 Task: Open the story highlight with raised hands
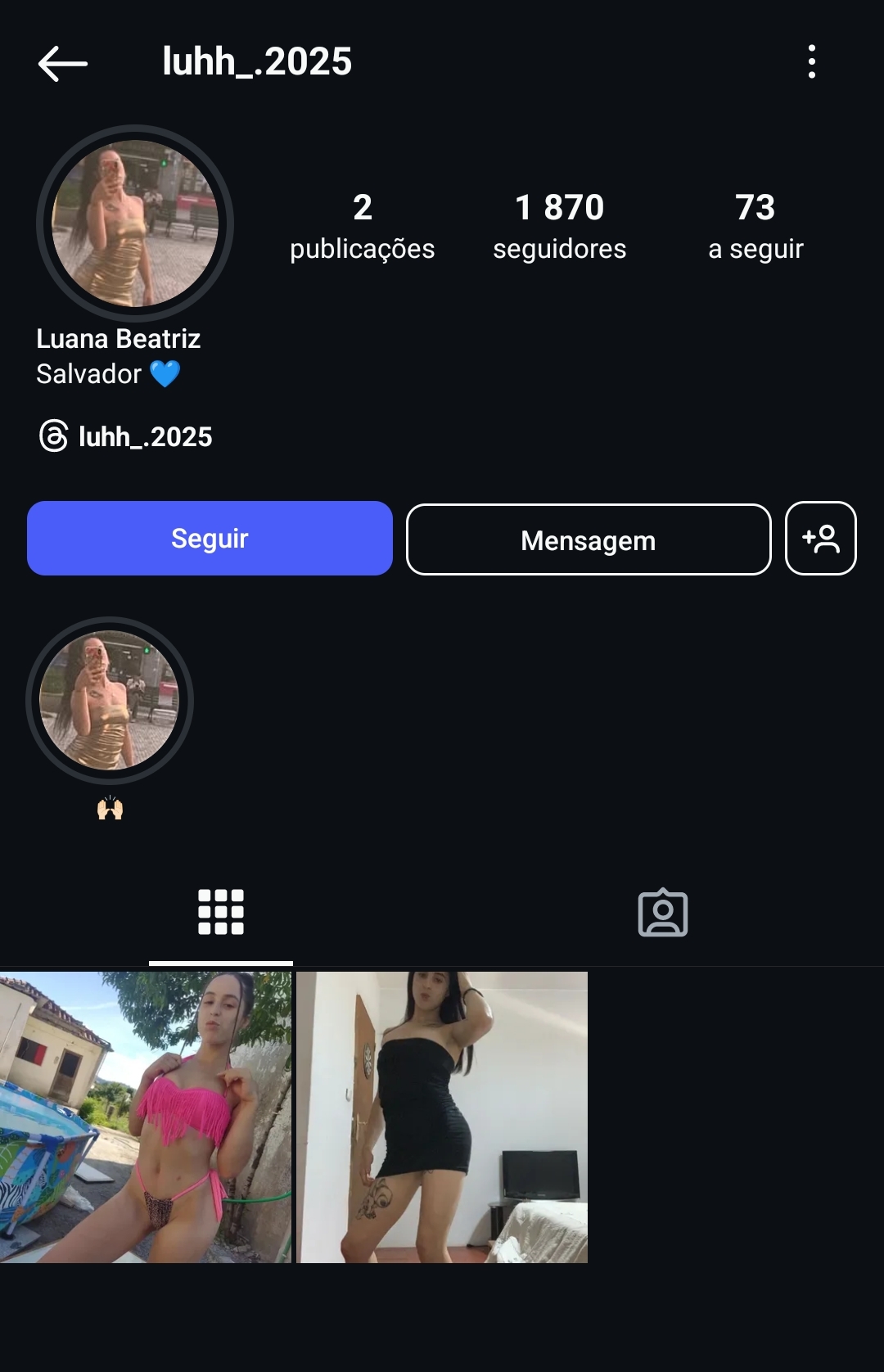pos(110,701)
